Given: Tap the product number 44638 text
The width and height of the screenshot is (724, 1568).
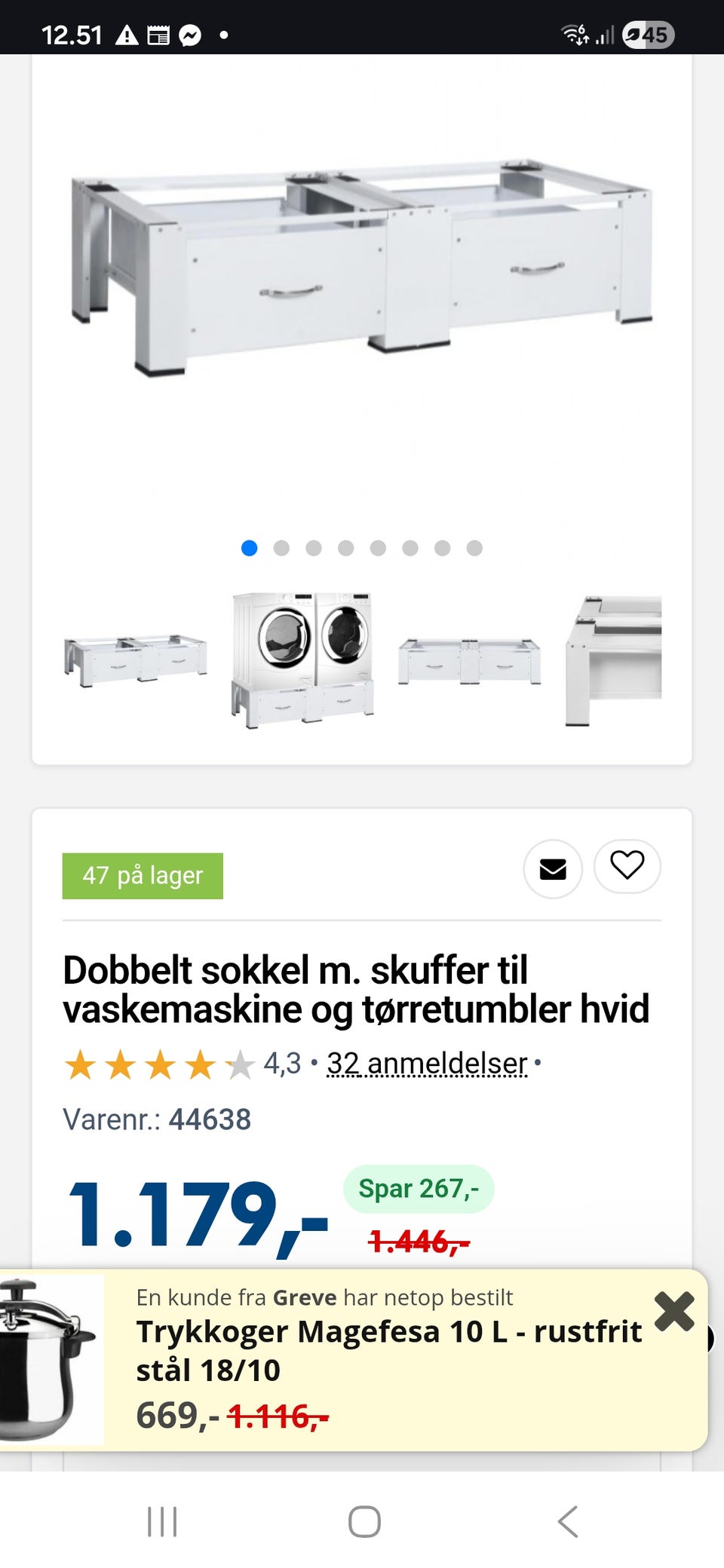Looking at the screenshot, I should tap(210, 1120).
